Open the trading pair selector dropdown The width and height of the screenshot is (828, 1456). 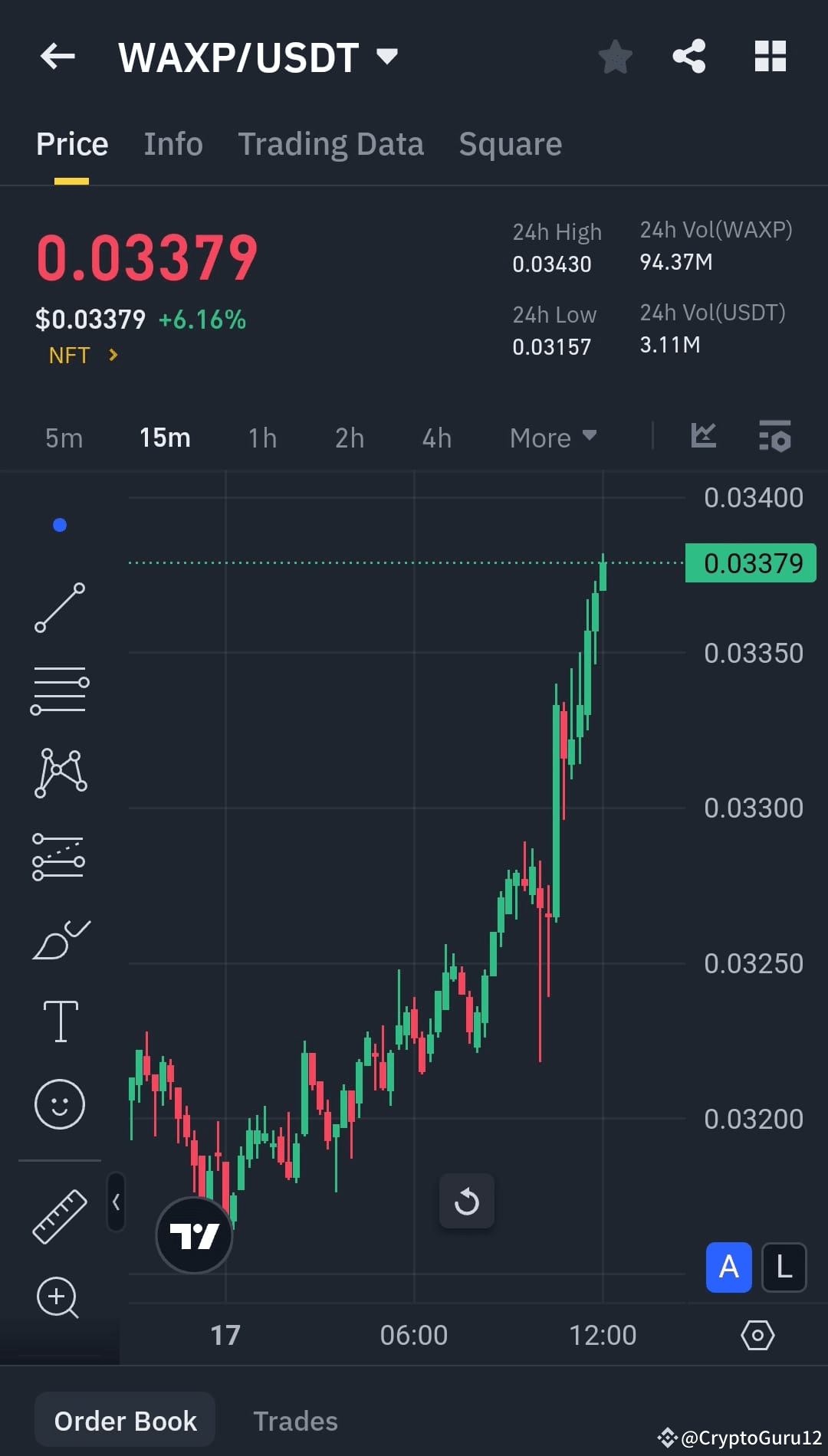387,56
